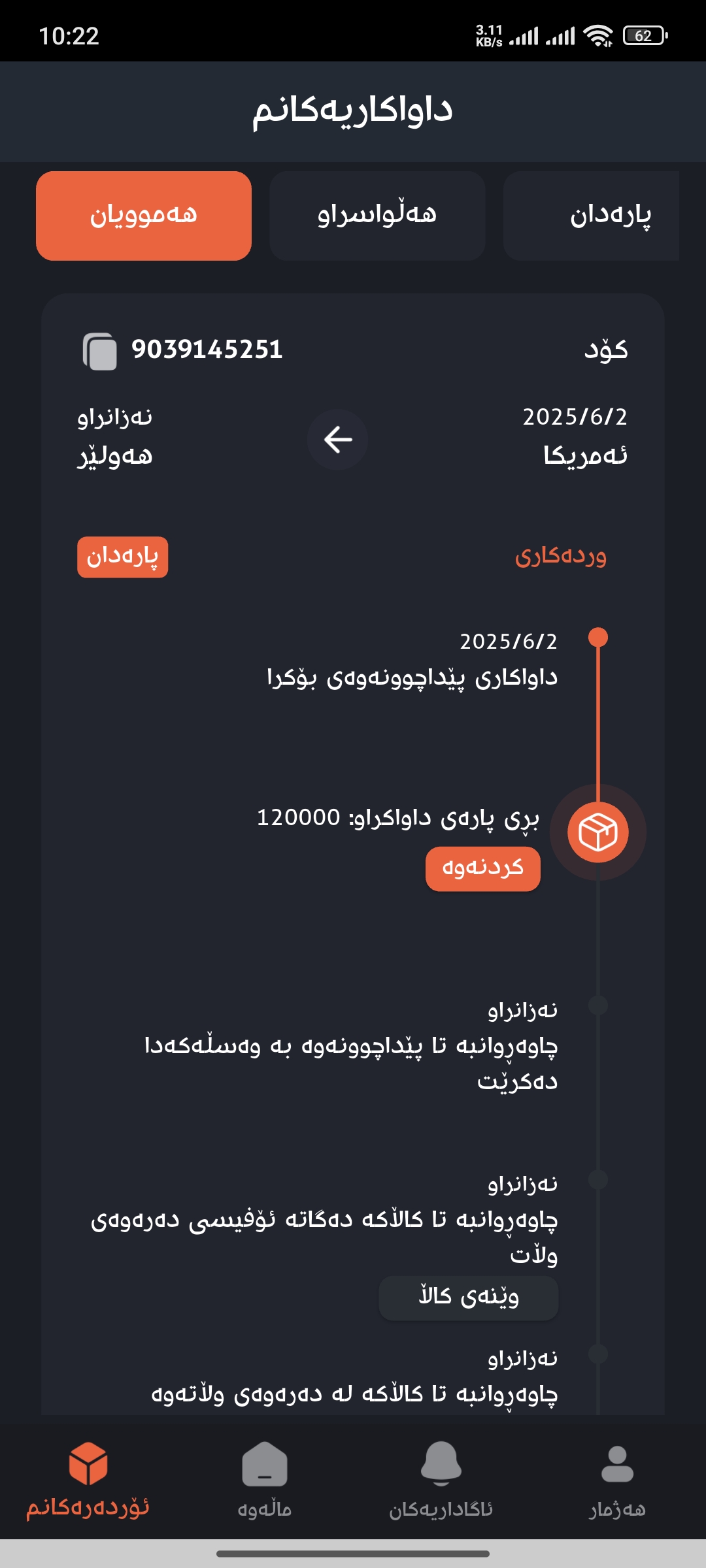
Task: Switch to the هەڵواسراو tab
Action: tap(377, 216)
